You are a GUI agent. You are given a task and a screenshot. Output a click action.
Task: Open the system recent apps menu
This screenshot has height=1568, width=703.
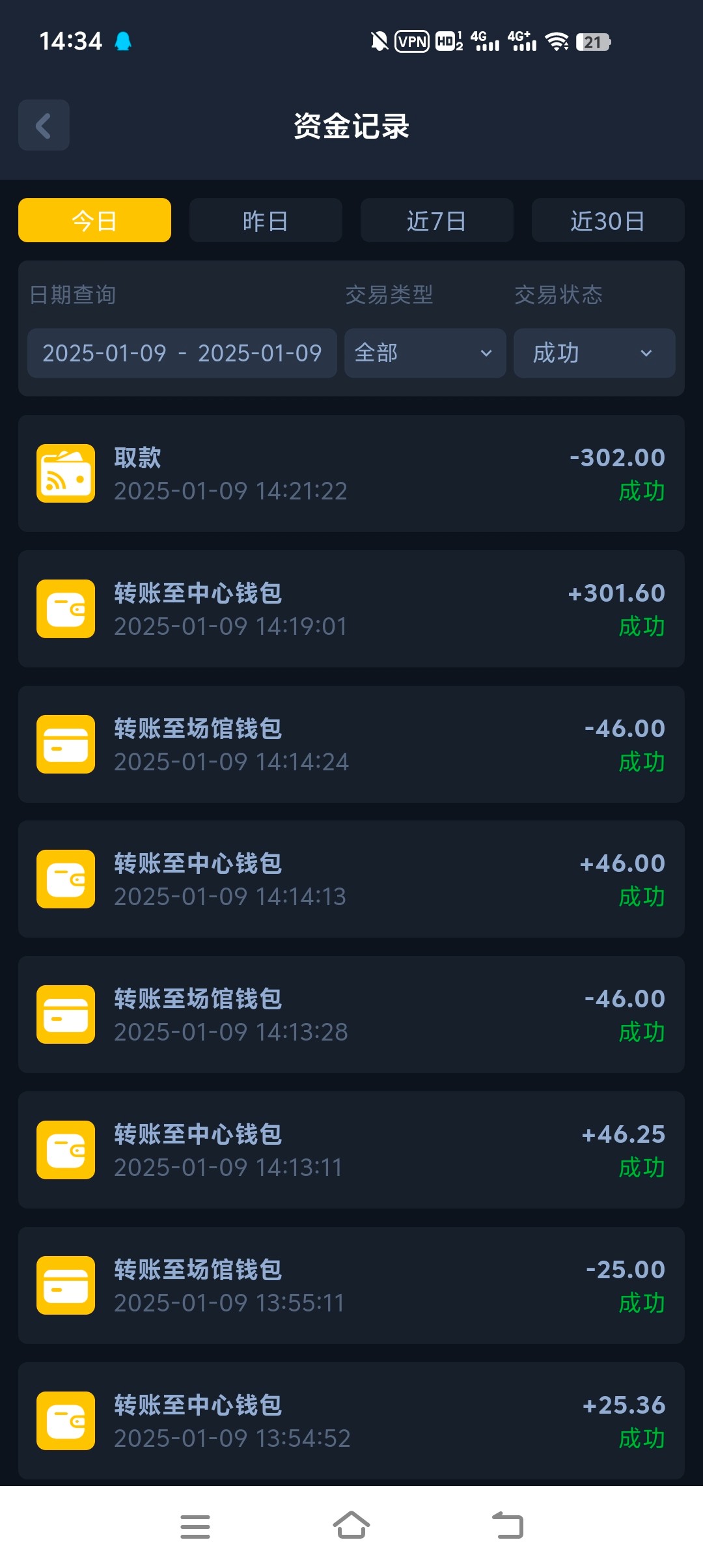(x=195, y=1526)
